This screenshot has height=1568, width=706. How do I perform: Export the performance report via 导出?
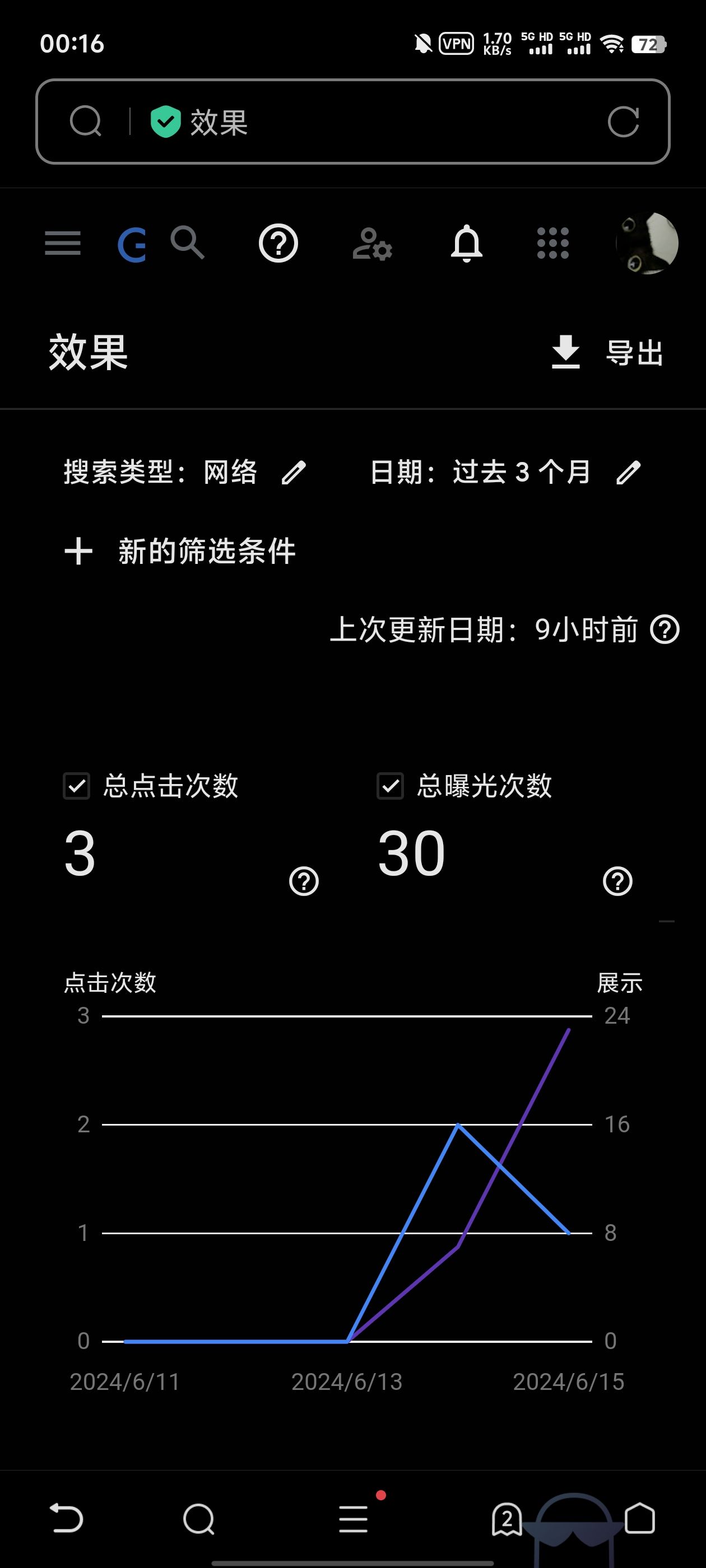tap(607, 352)
